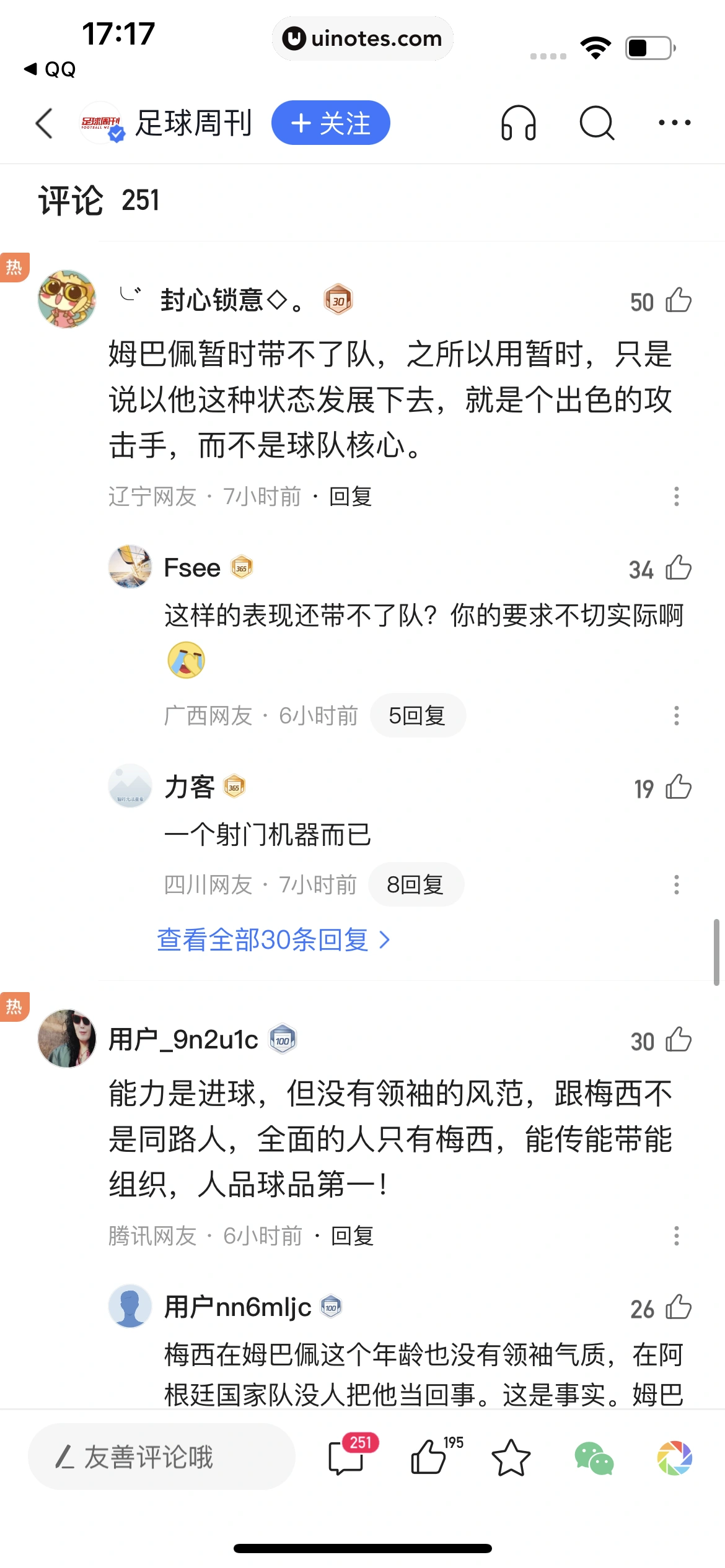Open the more options icon
Screen dimensions: 725x1568
673,123
